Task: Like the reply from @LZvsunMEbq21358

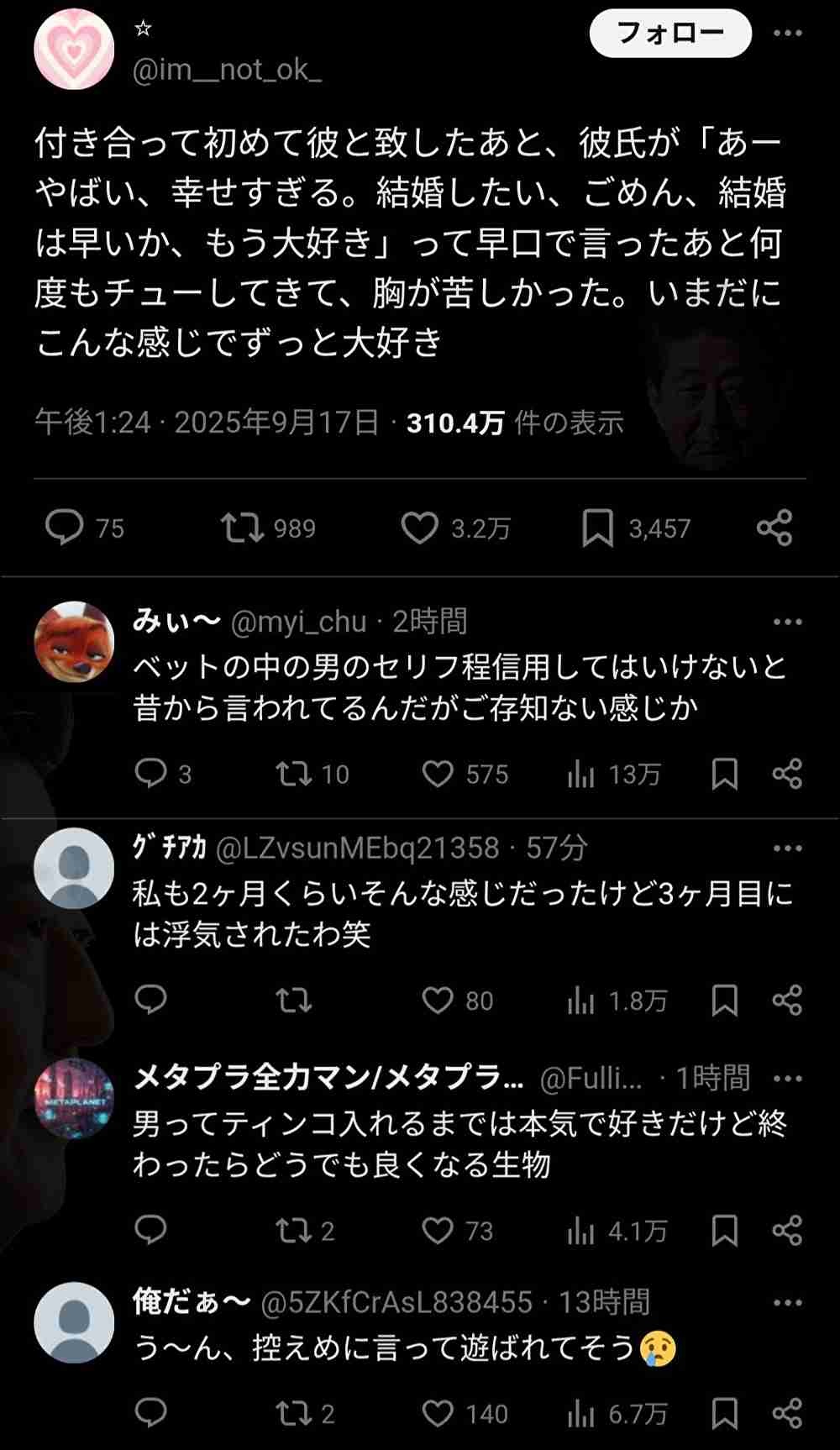Action: [x=438, y=1000]
